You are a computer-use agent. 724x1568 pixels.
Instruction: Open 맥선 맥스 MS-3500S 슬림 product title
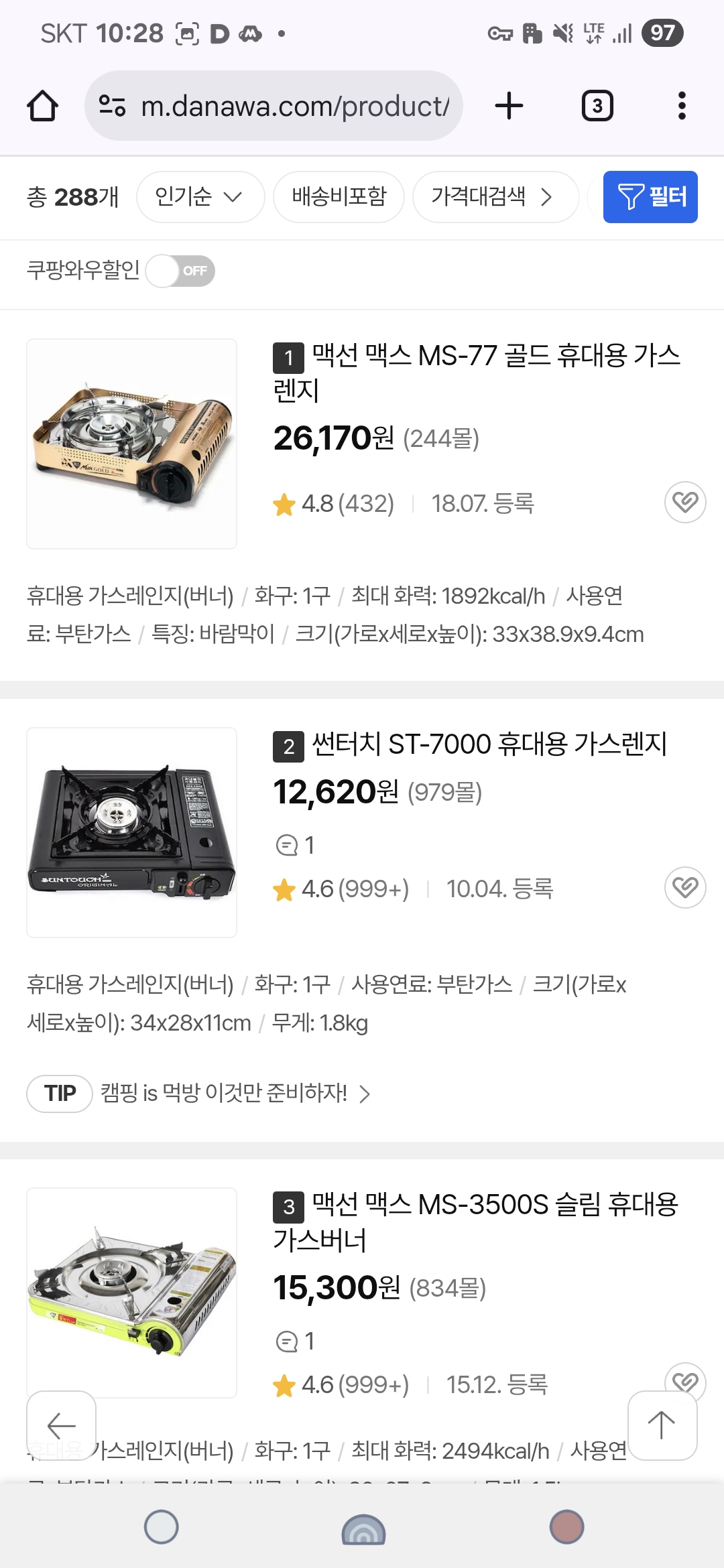tap(476, 1221)
